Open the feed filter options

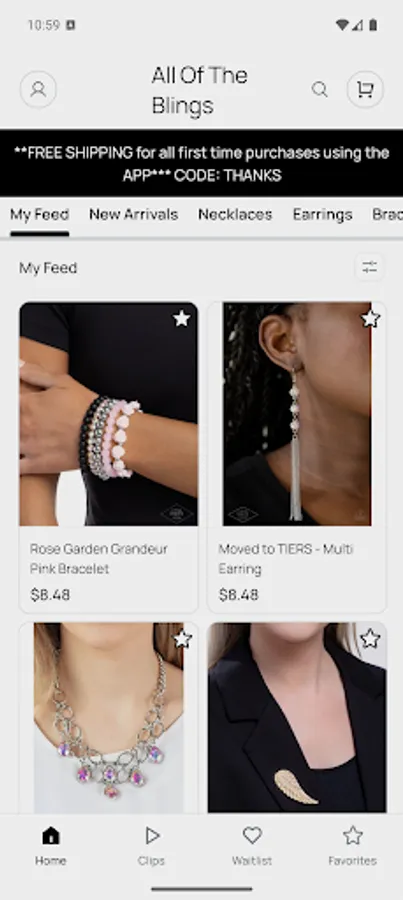tap(369, 267)
